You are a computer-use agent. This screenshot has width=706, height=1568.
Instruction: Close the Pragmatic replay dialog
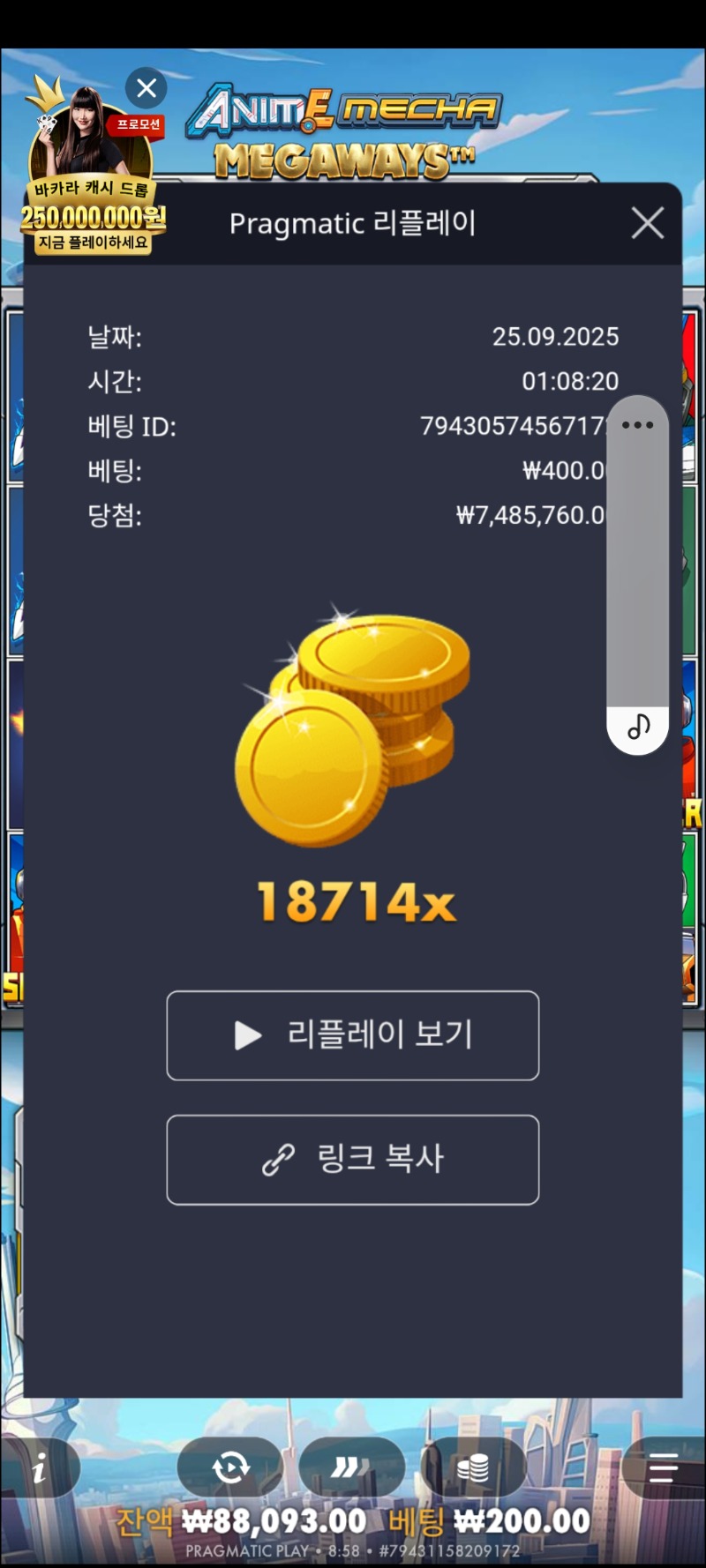pos(648,223)
